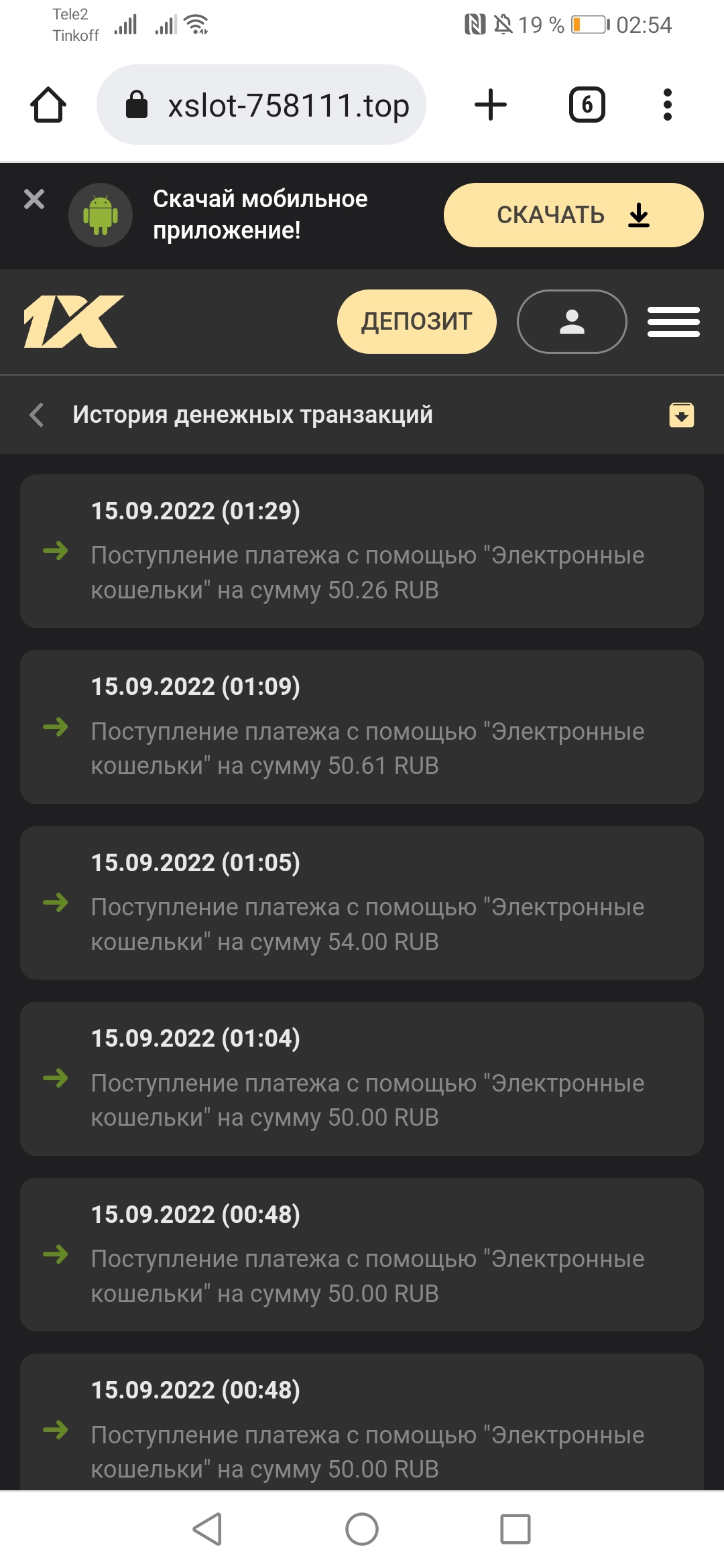Show the open tabs switcher
Image resolution: width=724 pixels, height=1568 pixels.
(587, 105)
